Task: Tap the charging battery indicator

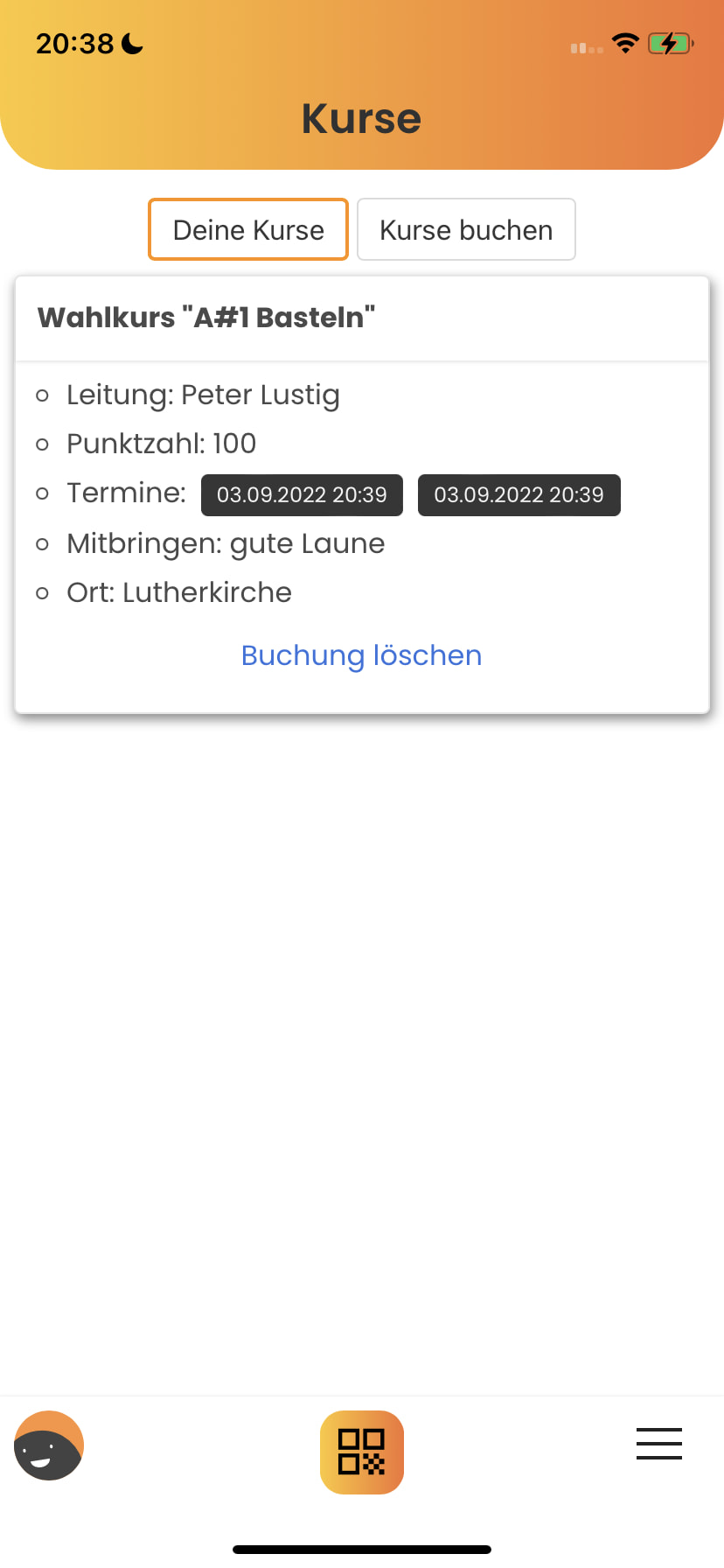Action: tap(670, 42)
